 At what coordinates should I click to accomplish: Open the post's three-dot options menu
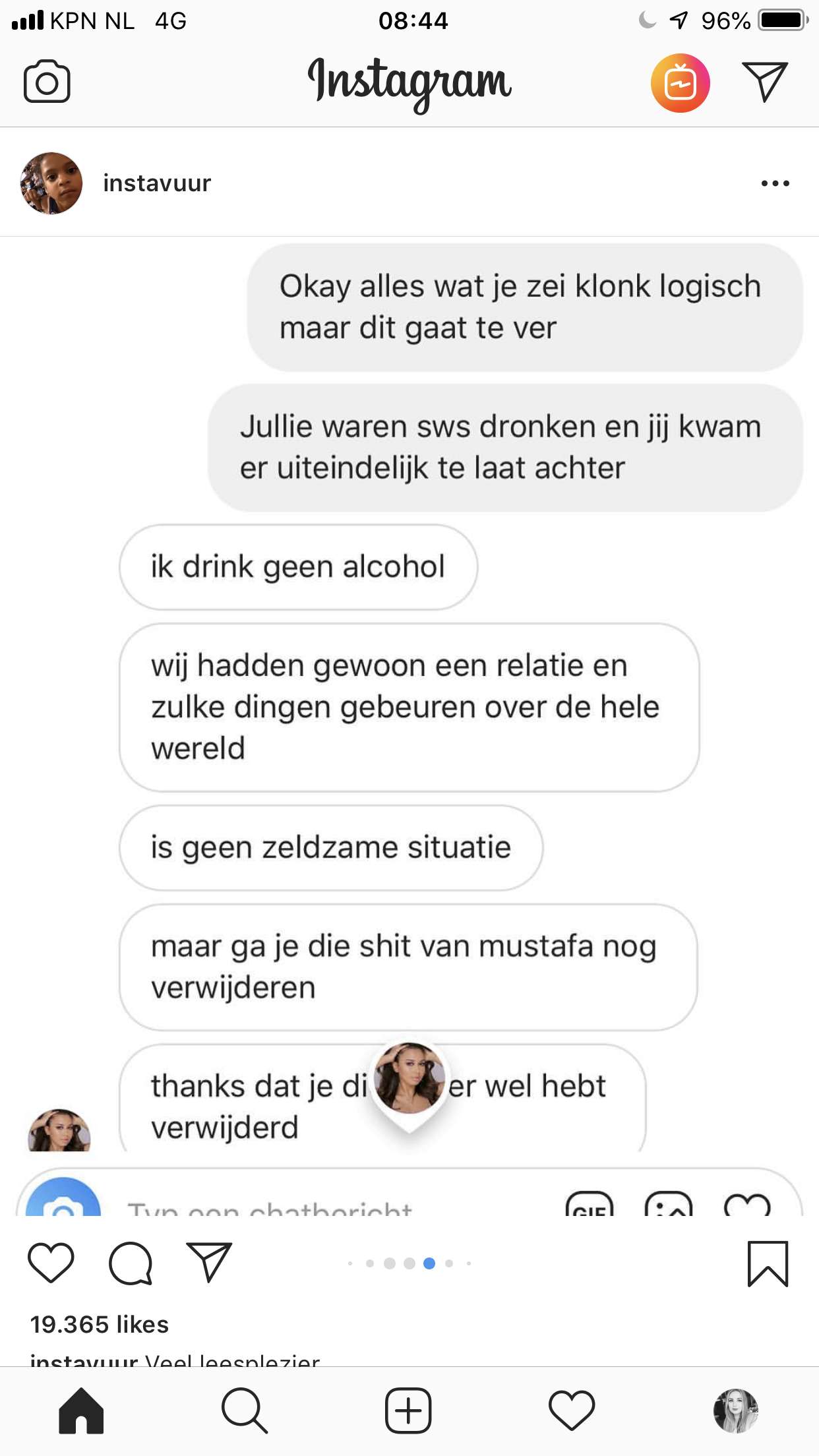pyautogui.click(x=775, y=183)
